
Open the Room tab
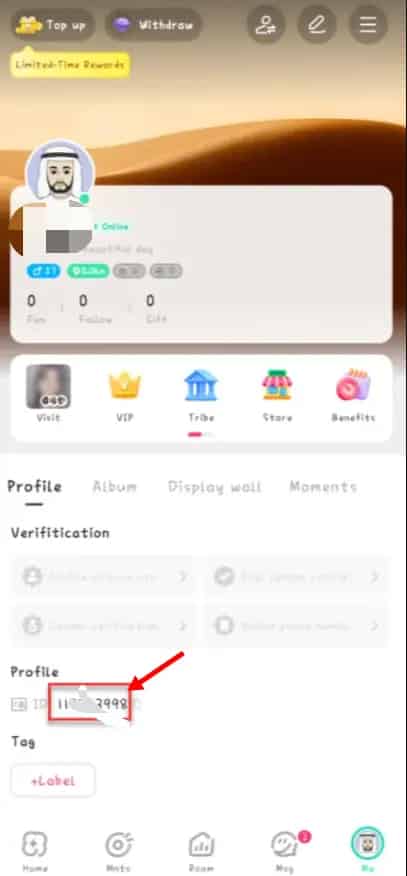click(201, 851)
